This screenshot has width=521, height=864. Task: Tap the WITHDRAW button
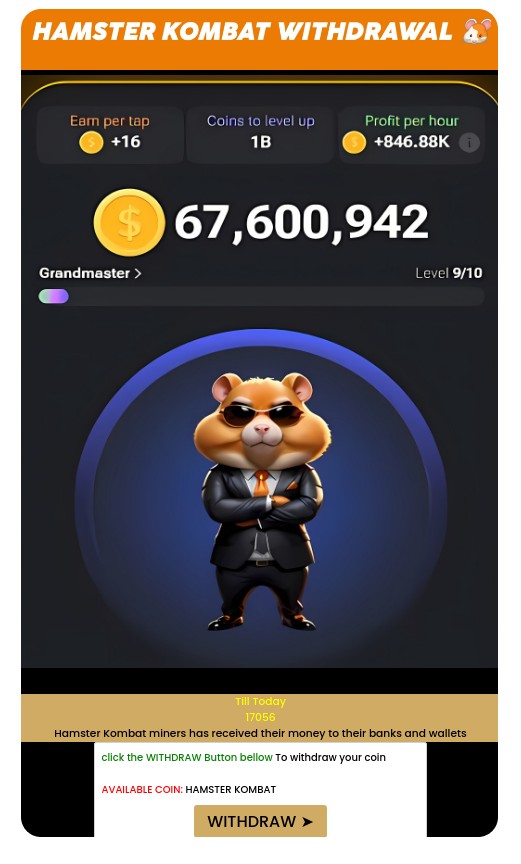[260, 821]
